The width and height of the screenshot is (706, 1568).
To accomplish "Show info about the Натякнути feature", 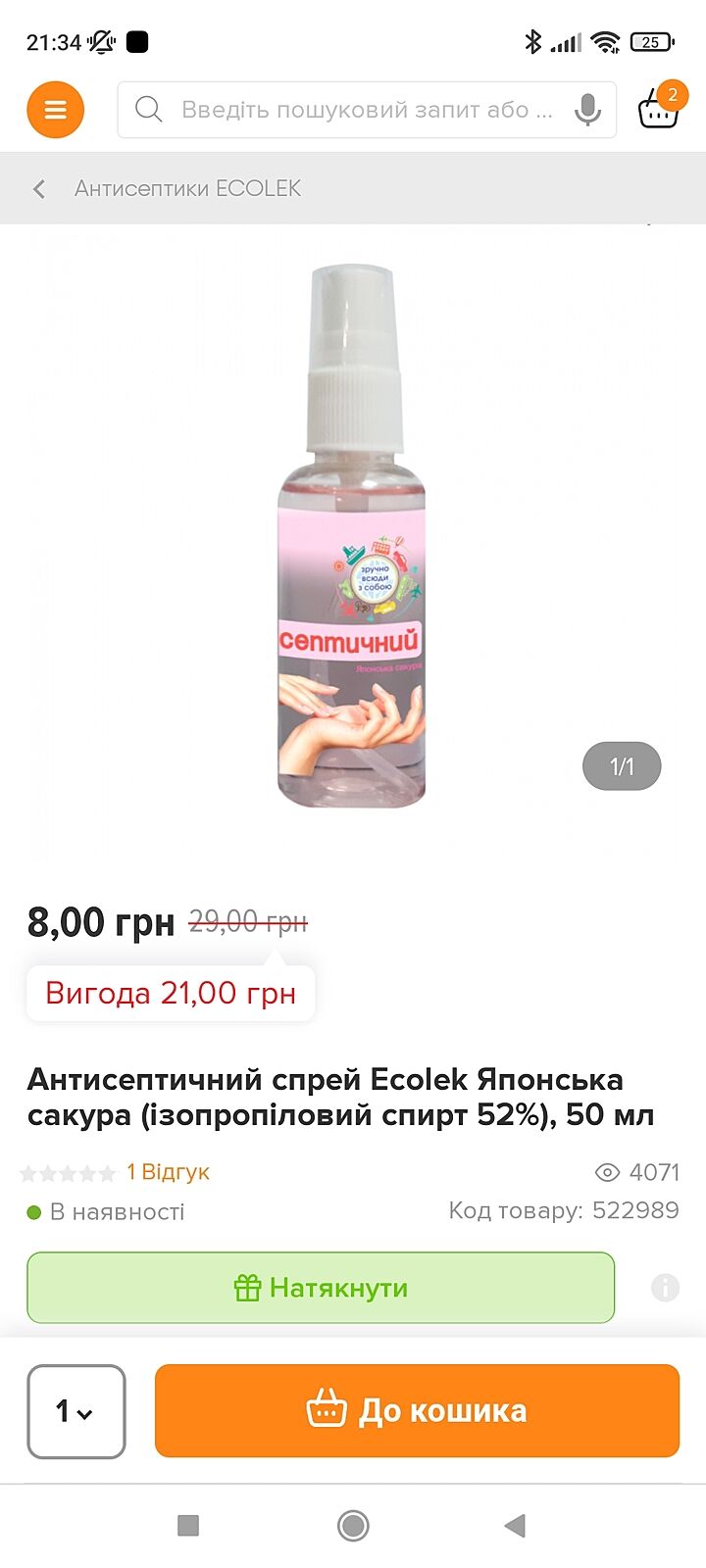I will 665,1288.
